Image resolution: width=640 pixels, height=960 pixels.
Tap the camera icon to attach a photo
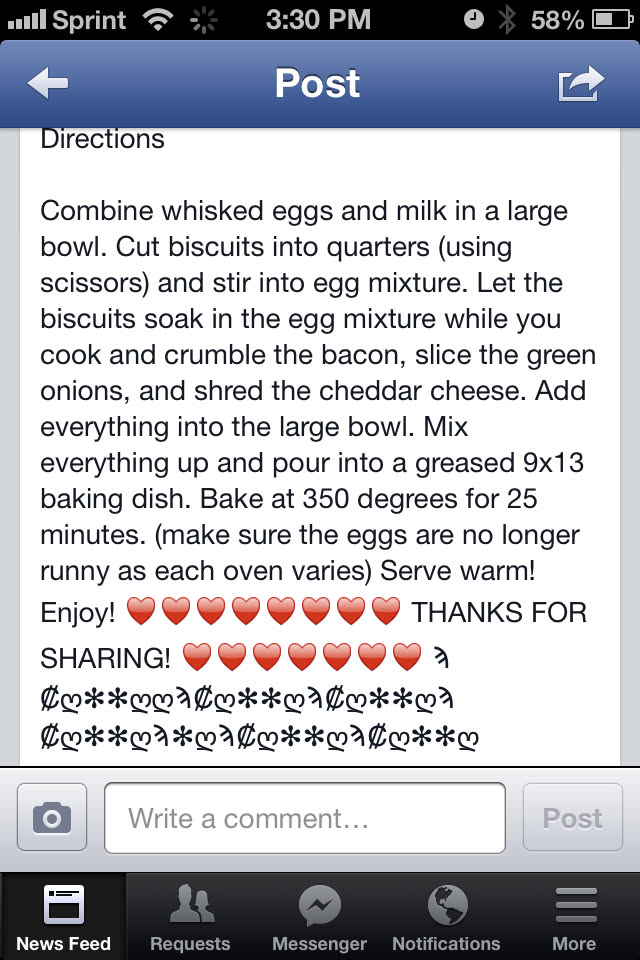tap(52, 818)
